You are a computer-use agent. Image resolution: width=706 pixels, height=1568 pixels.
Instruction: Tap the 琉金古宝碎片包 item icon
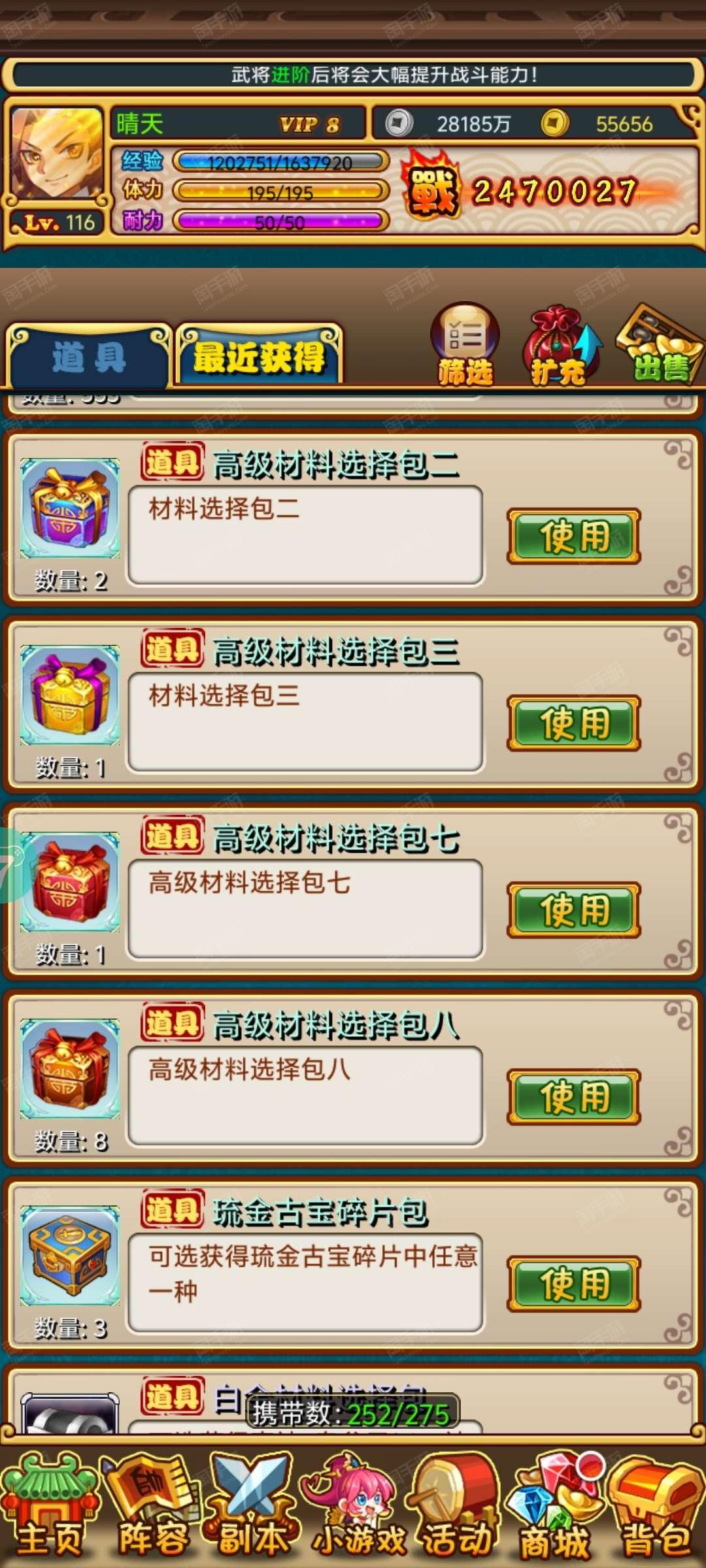coord(69,1256)
